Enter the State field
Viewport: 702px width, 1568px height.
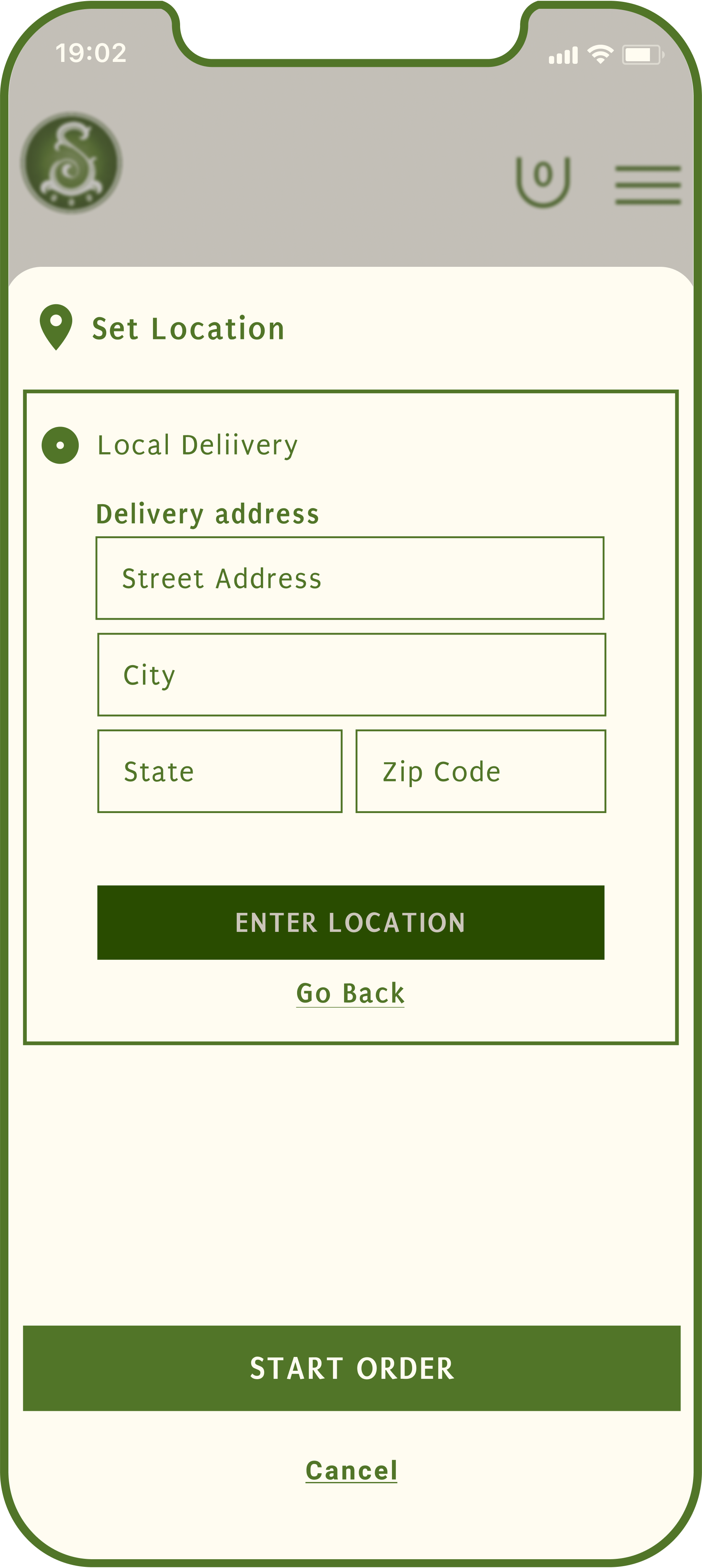[220, 771]
